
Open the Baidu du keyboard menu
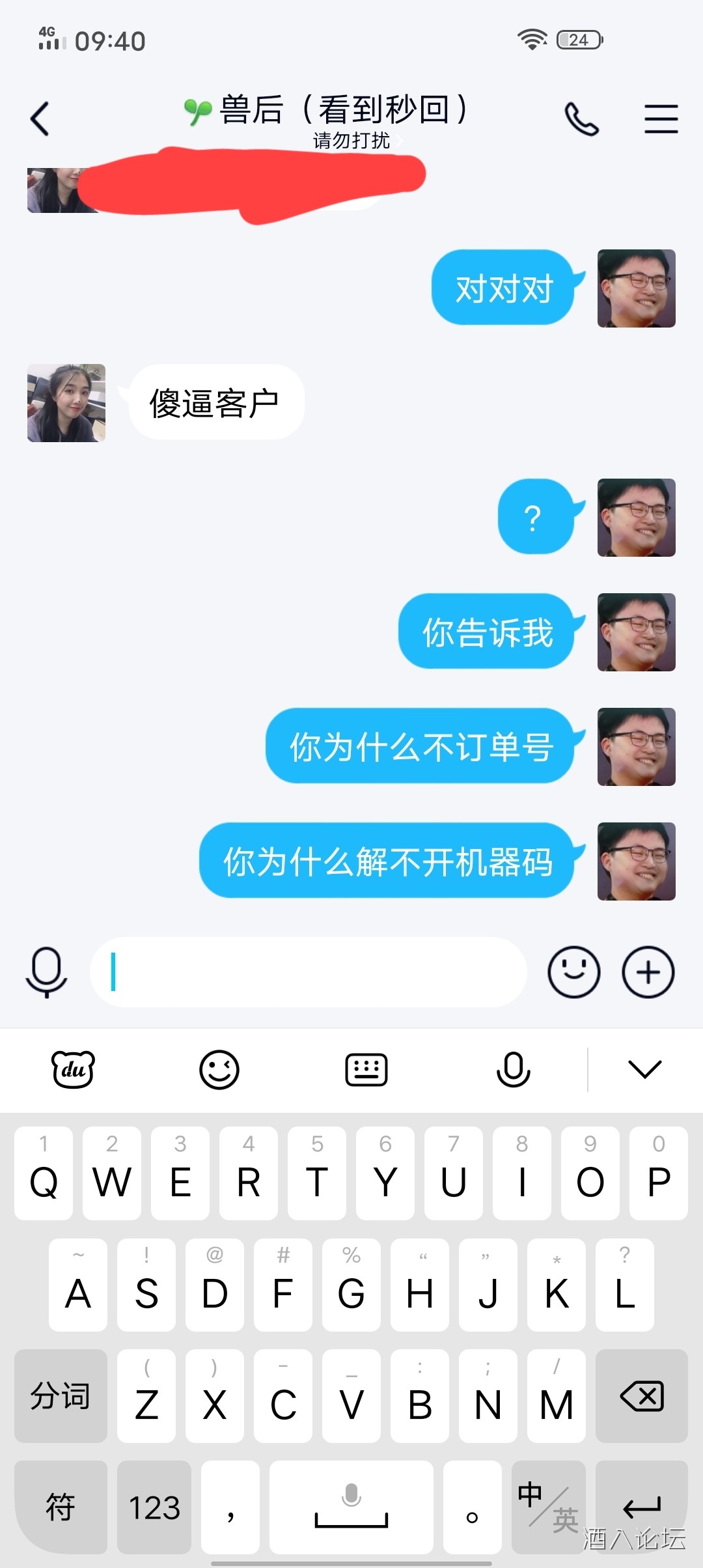(x=73, y=1069)
